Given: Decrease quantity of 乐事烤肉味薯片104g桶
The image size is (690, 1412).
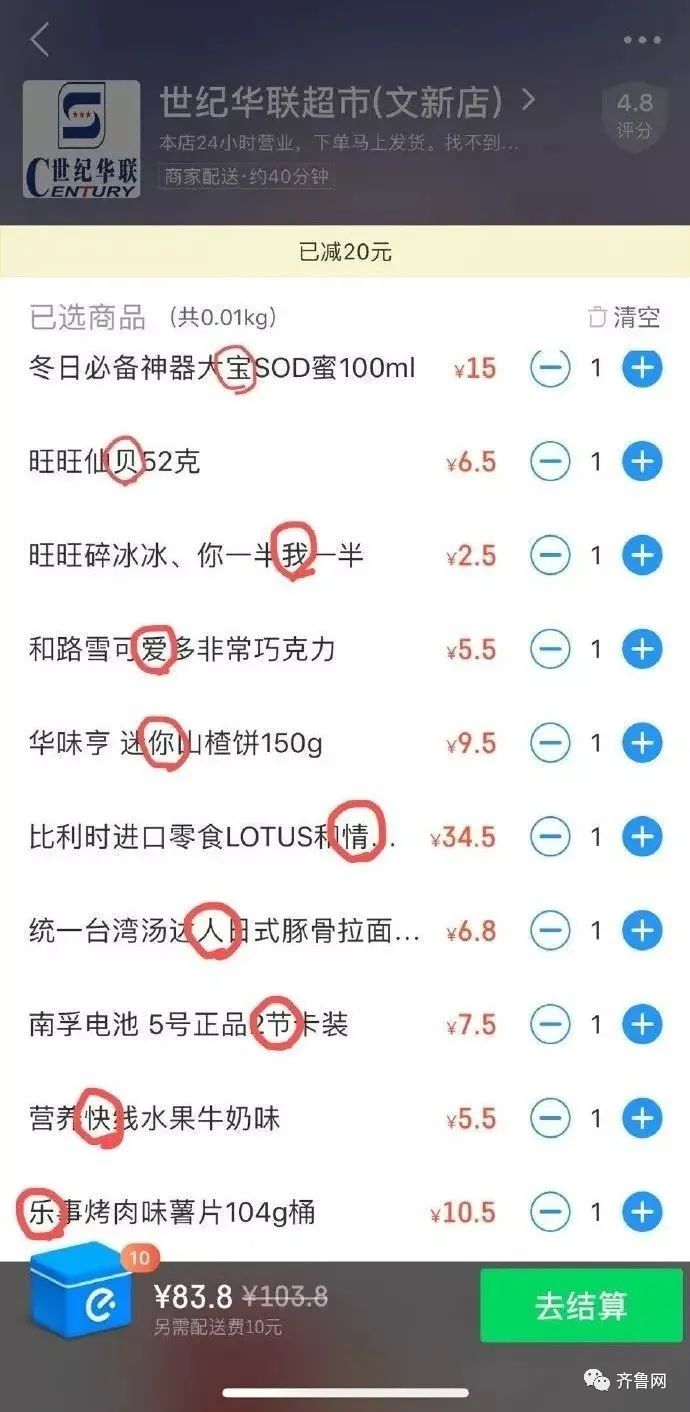Looking at the screenshot, I should (x=550, y=1212).
